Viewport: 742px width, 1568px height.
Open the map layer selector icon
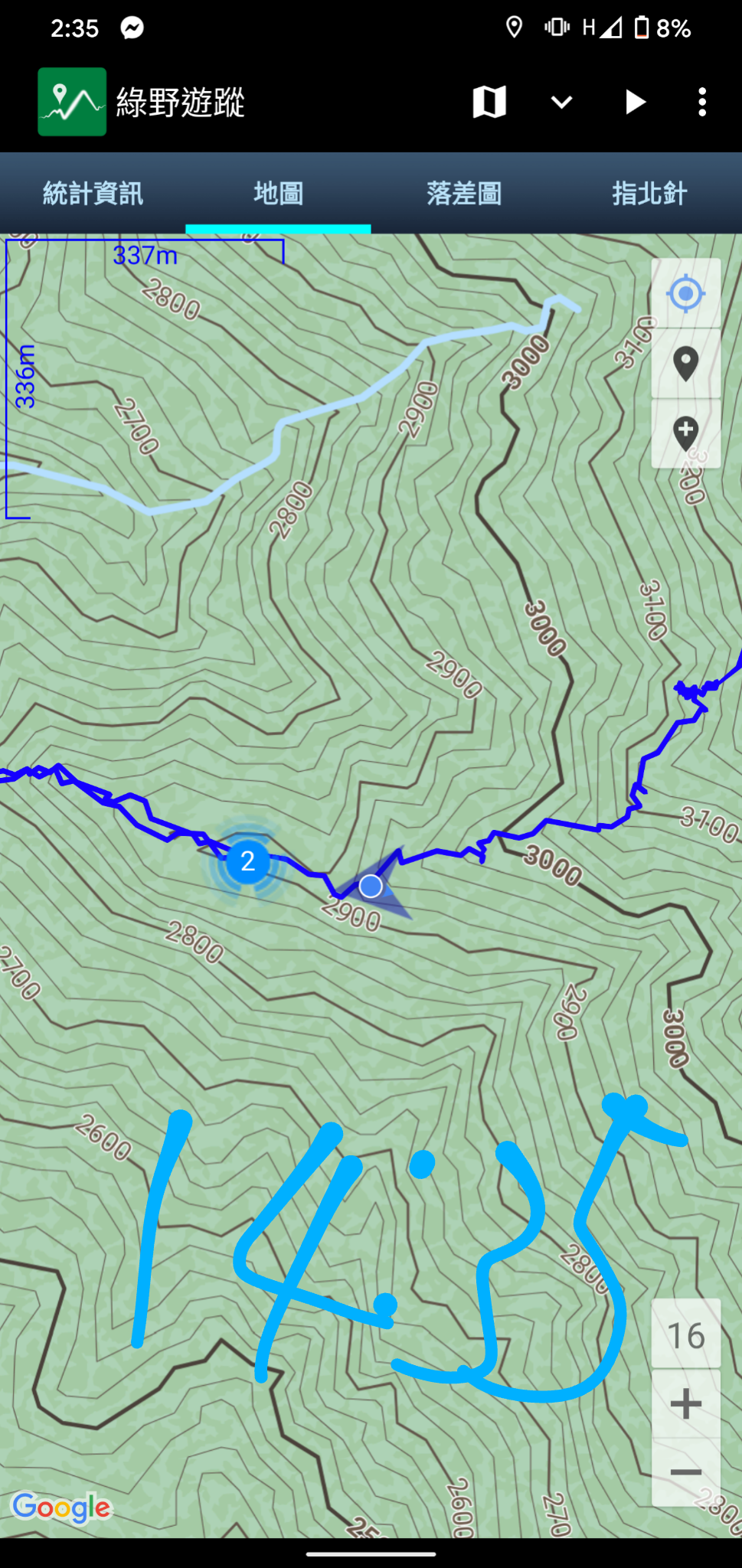tap(489, 102)
